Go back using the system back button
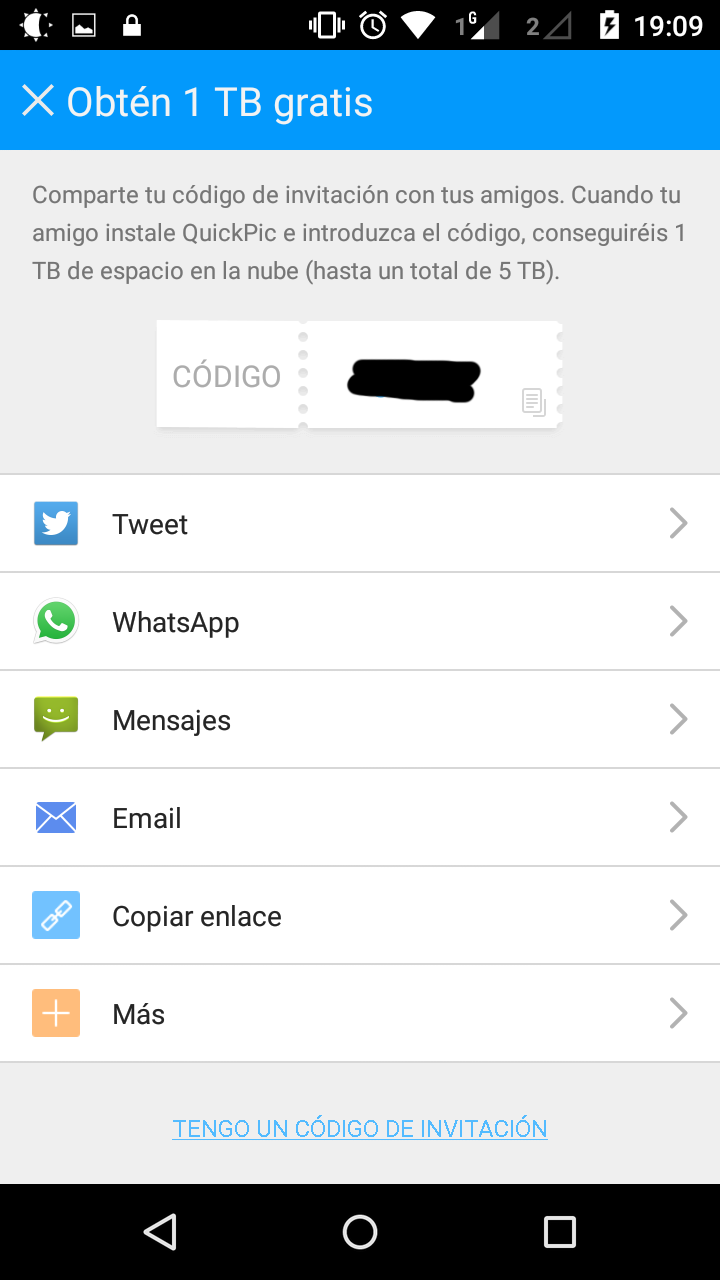This screenshot has width=720, height=1280. pyautogui.click(x=160, y=1232)
